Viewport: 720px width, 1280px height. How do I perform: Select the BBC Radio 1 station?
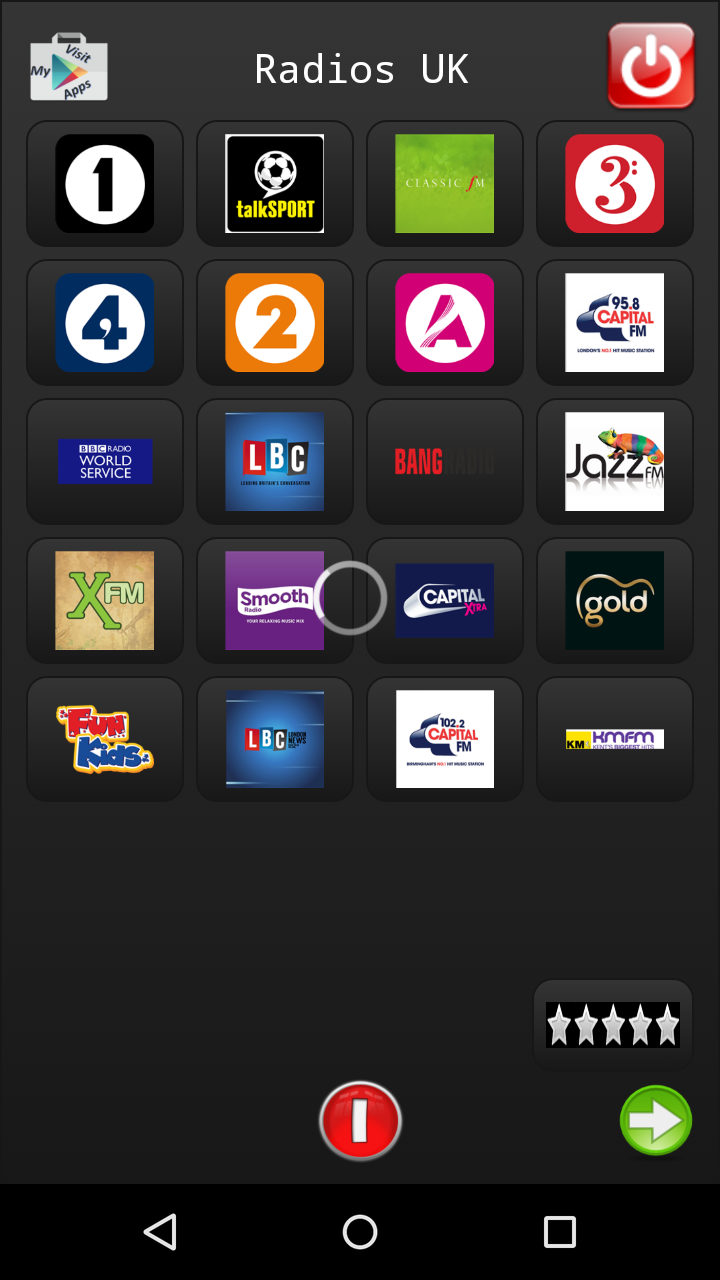[105, 183]
